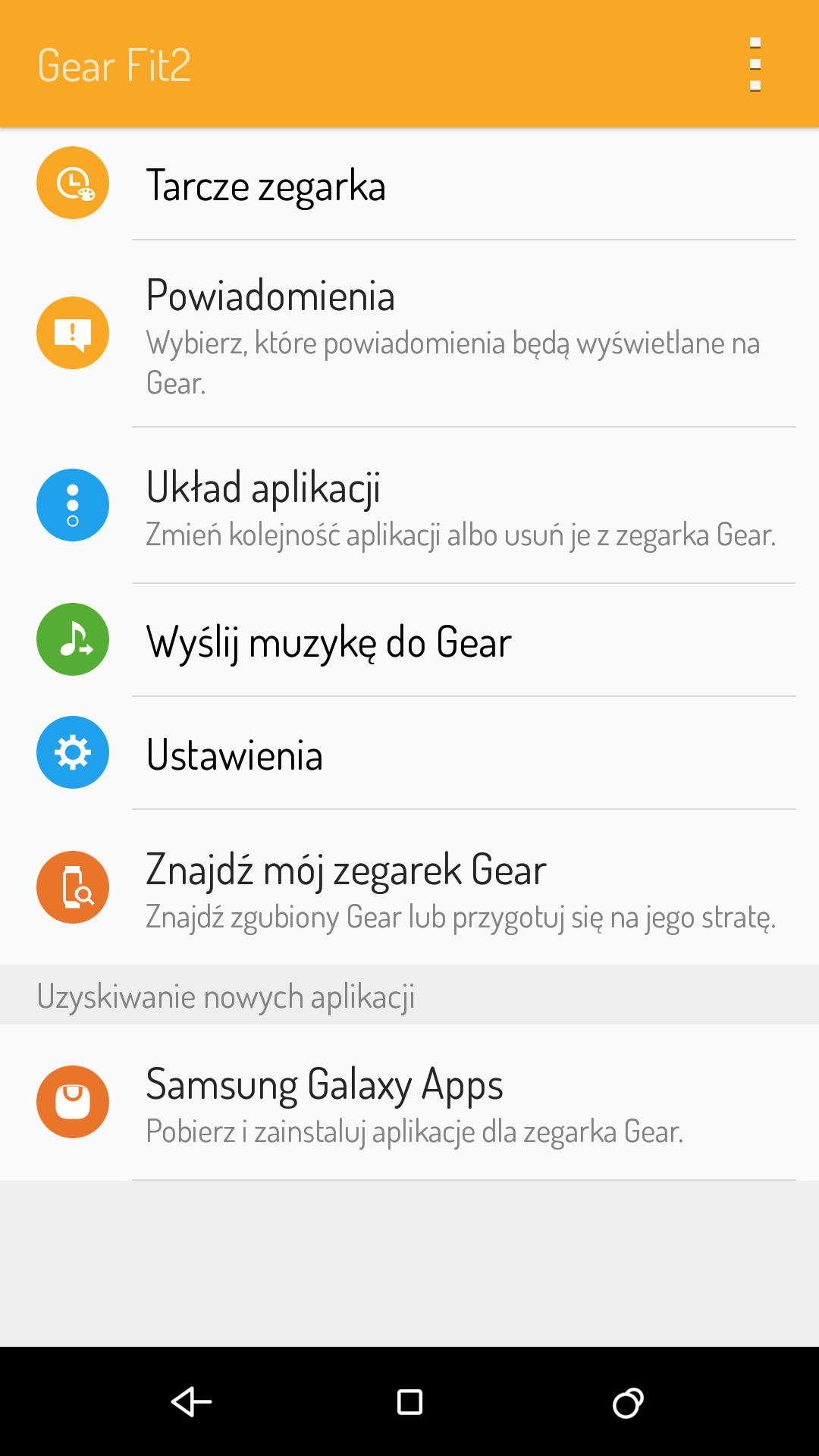Open Znajdź mój zegarek Gear
819x1456 pixels.
tap(409, 887)
